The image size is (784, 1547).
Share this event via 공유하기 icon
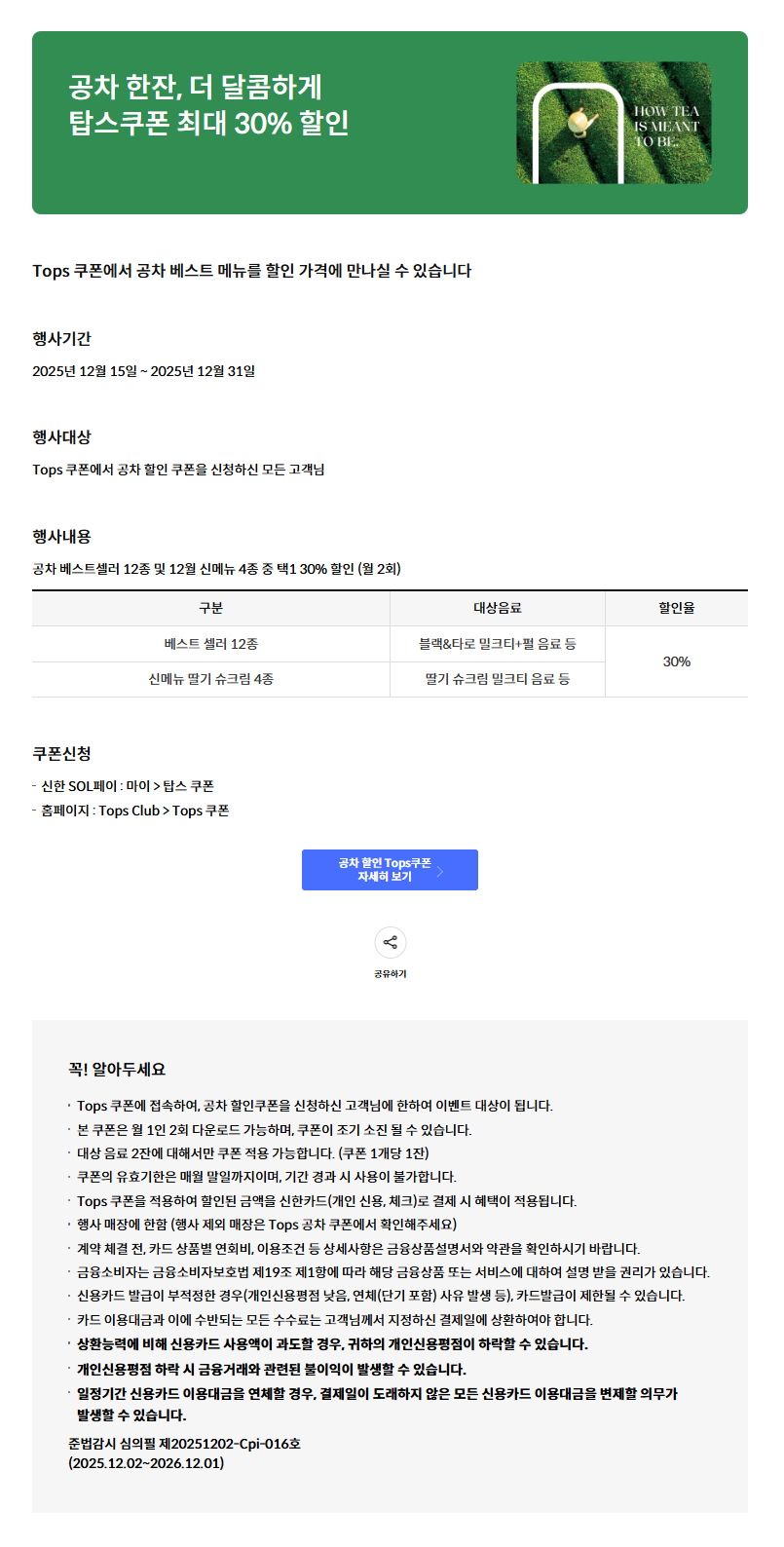(x=390, y=942)
